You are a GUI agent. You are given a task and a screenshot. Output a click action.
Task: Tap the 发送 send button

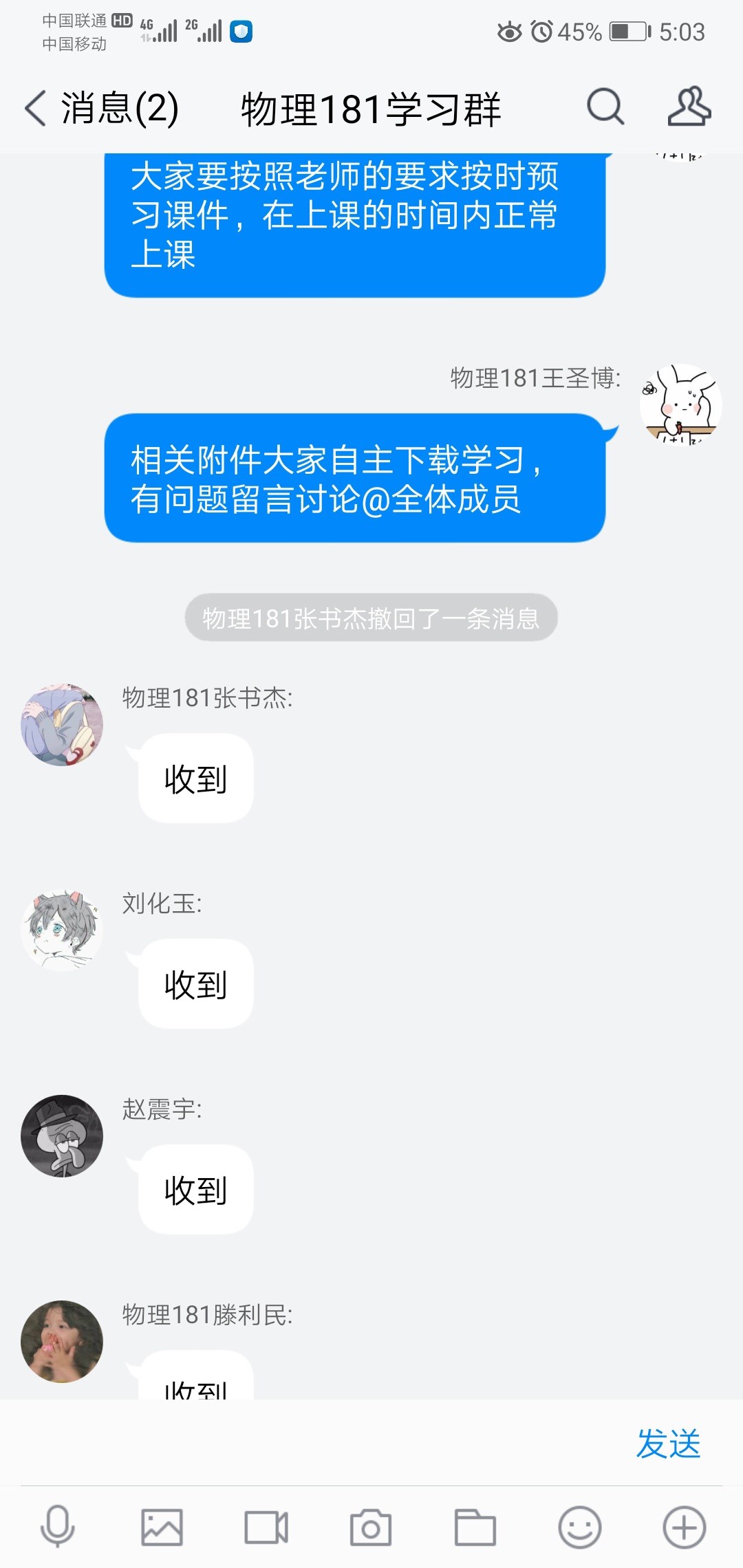click(x=667, y=1442)
